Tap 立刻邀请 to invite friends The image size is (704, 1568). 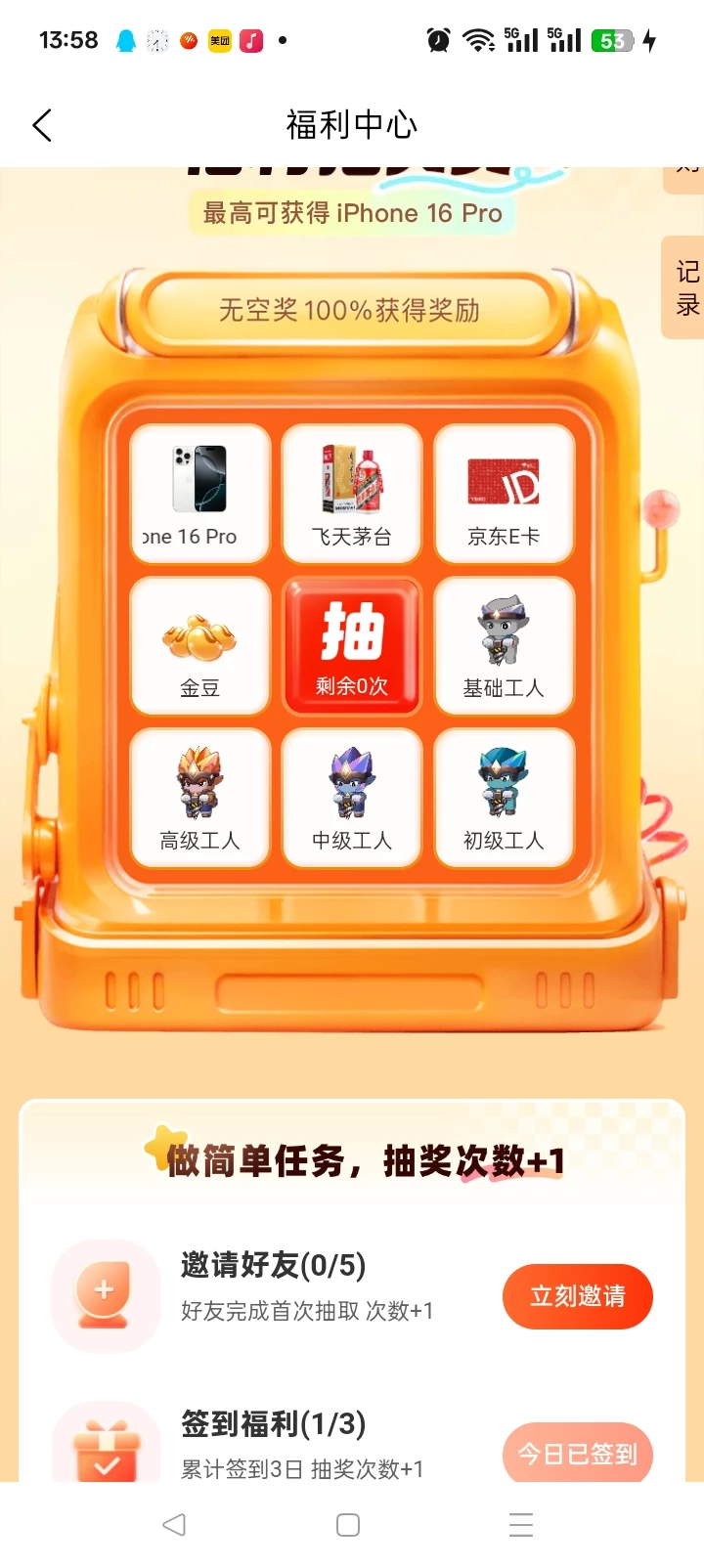click(x=577, y=1296)
